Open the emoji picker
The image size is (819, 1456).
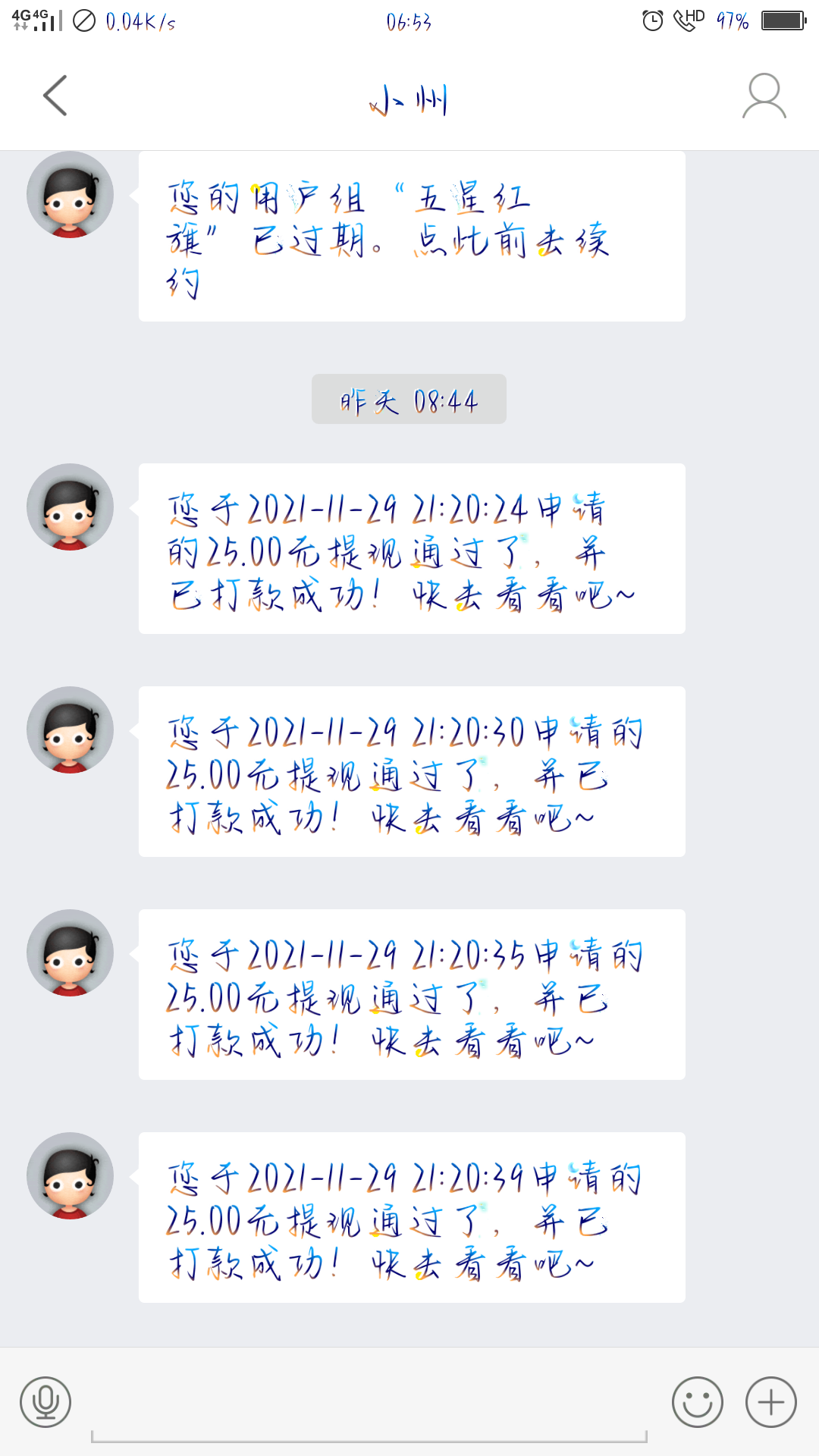[x=697, y=1402]
